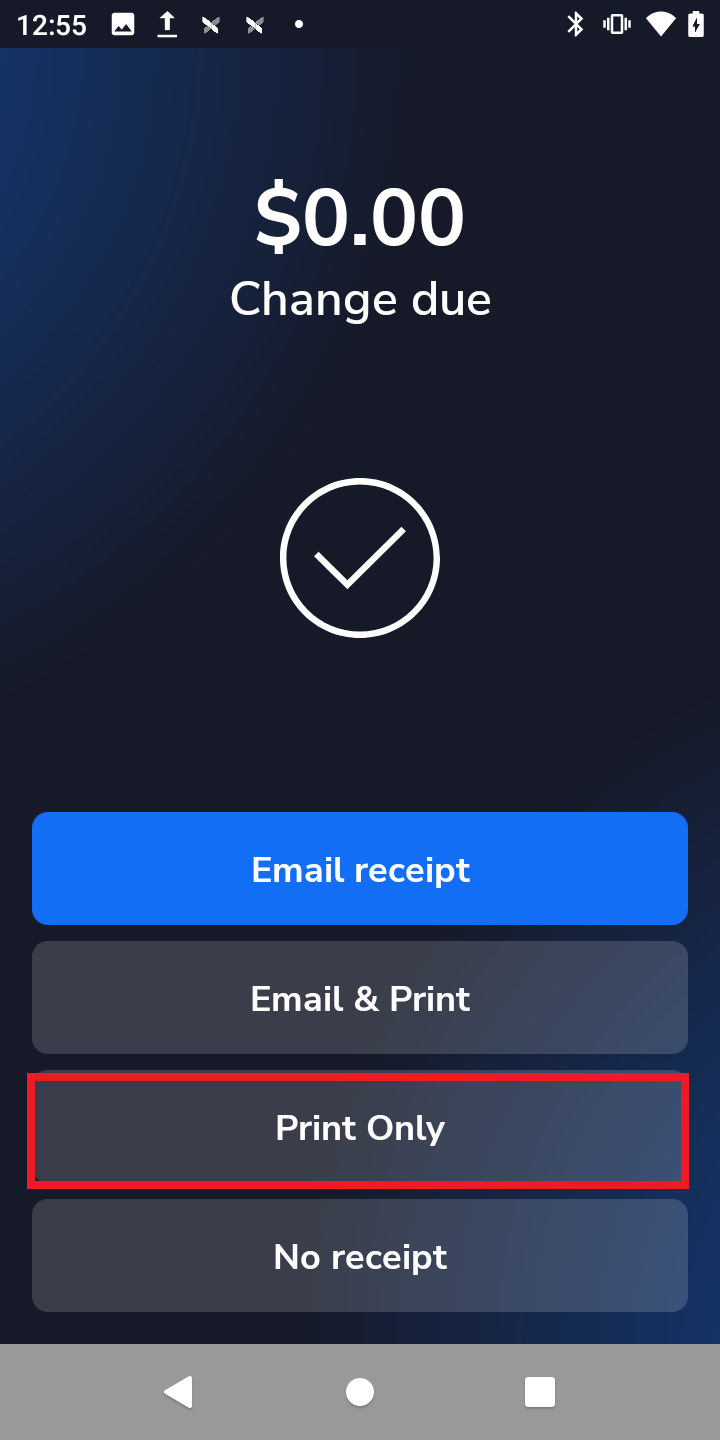This screenshot has width=720, height=1440.
Task: Go back using system back button
Action: tap(179, 1392)
